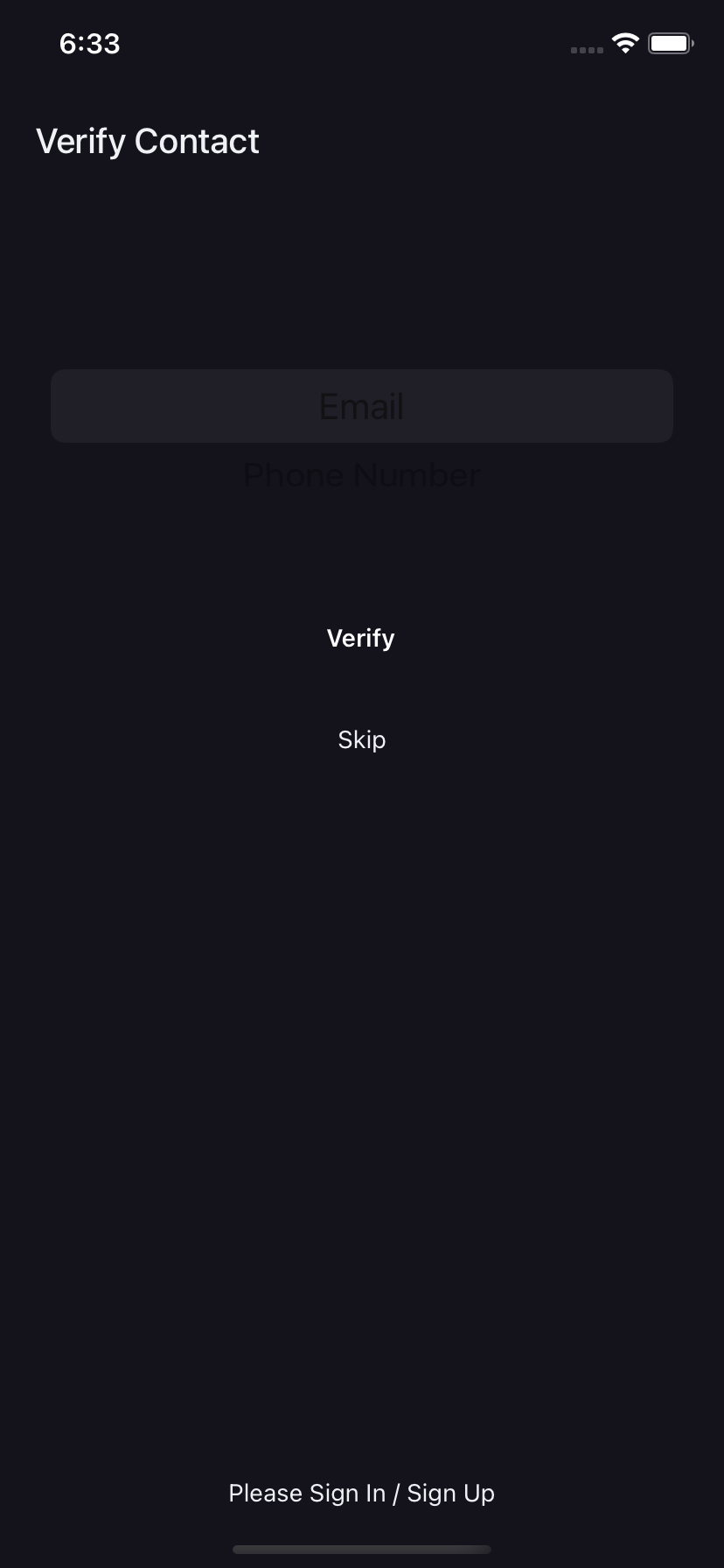Select the cellular signal dots indicator
724x1568 pixels.
(586, 50)
